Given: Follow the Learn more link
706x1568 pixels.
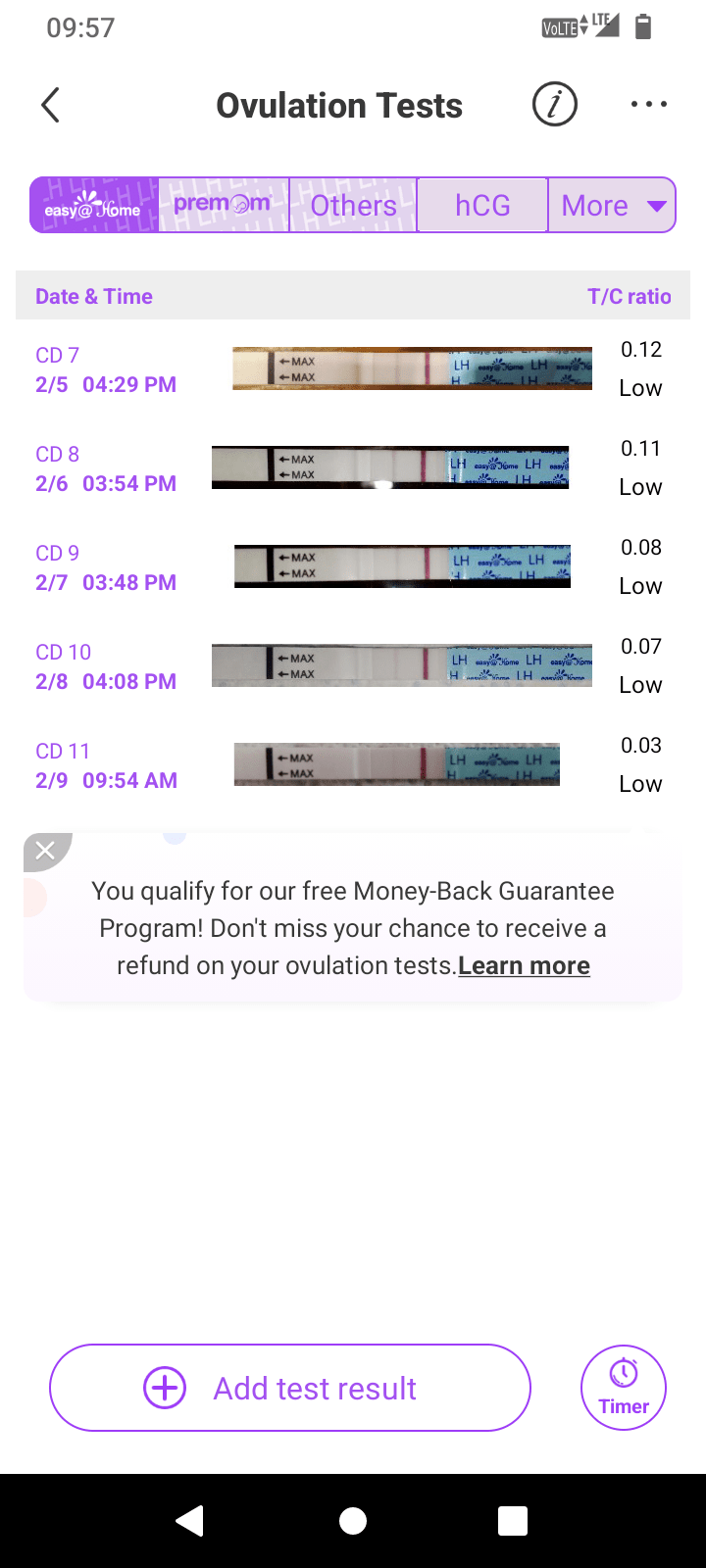Looking at the screenshot, I should point(524,965).
